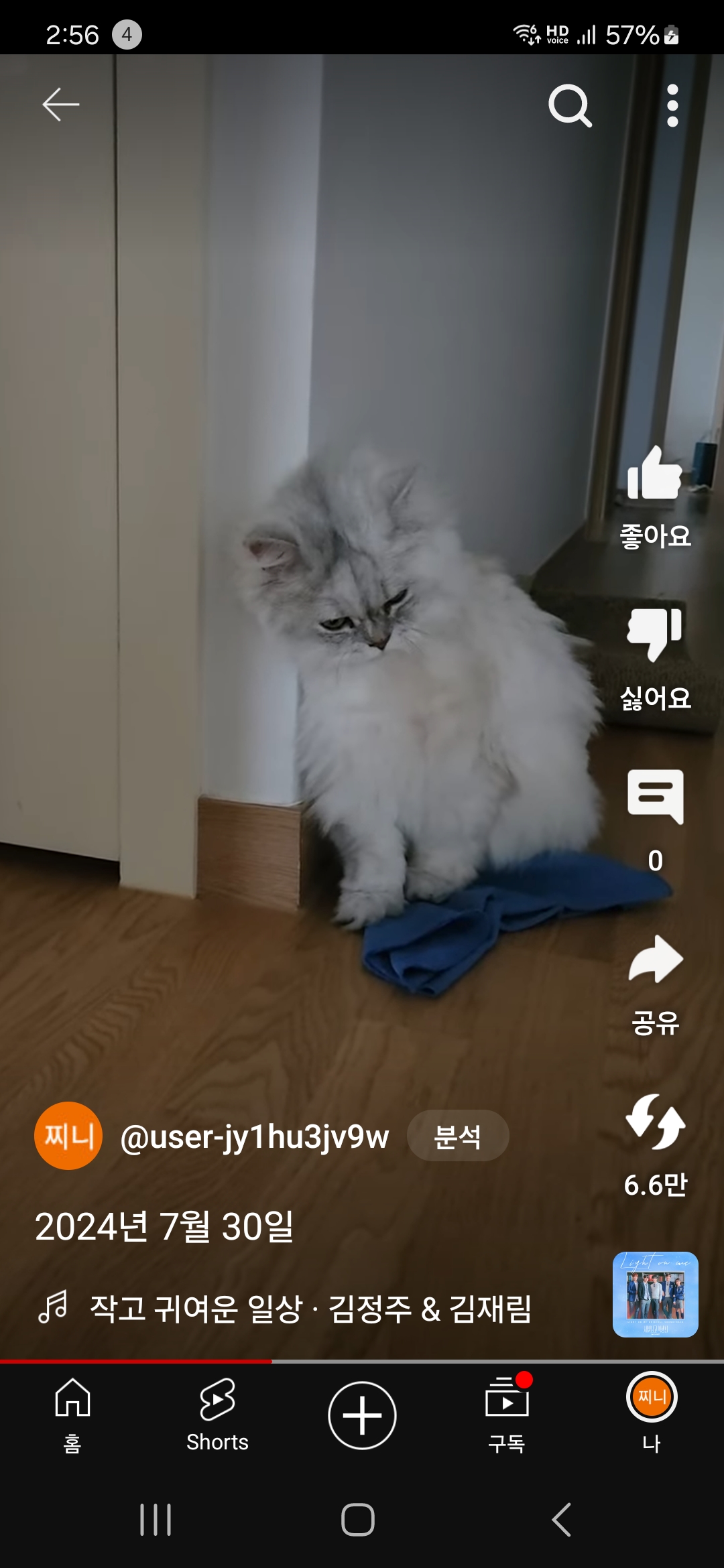Open the comments panel
Viewport: 724px width, 1568px height.
point(655,797)
